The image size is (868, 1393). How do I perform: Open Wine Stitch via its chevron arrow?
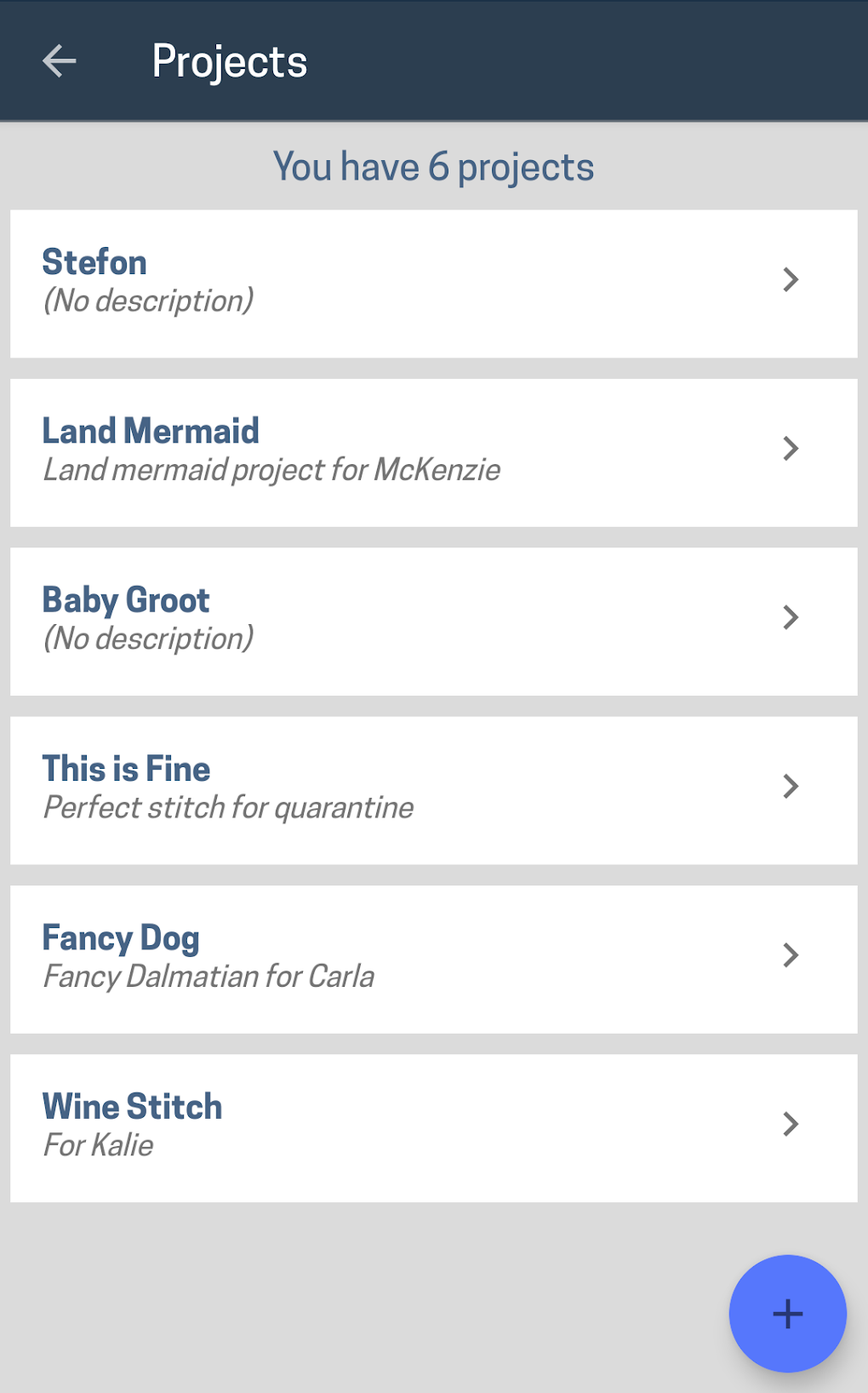[x=791, y=1123]
